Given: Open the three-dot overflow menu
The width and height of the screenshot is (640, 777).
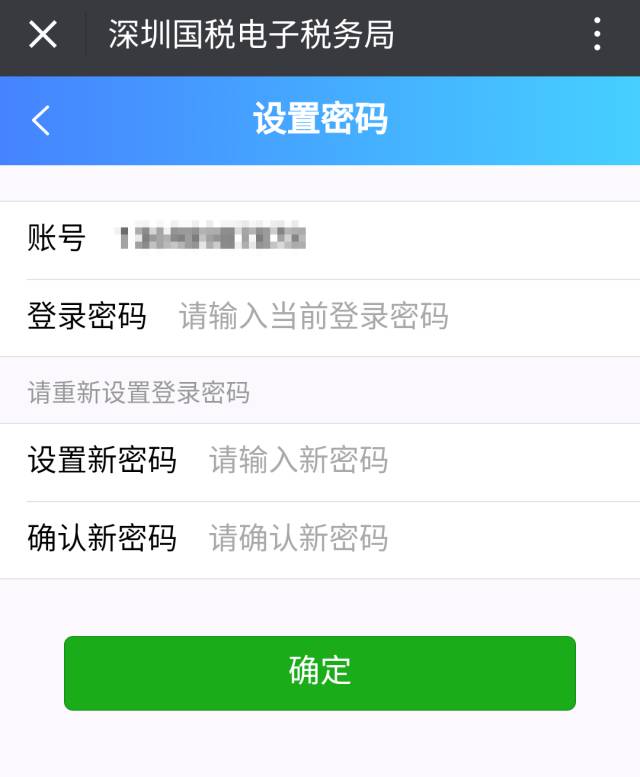Looking at the screenshot, I should pyautogui.click(x=597, y=35).
